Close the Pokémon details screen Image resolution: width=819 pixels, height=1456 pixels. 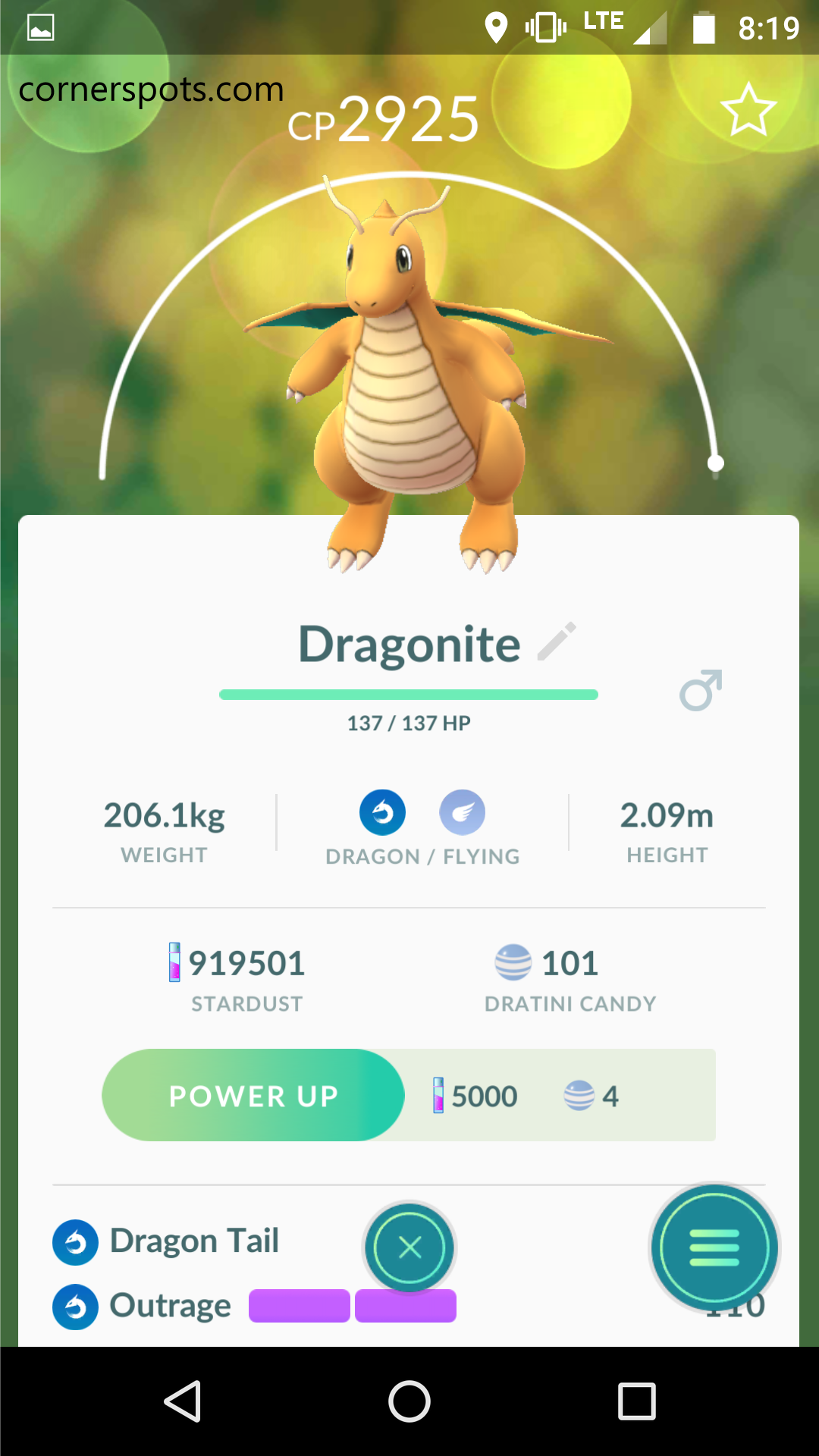[409, 1247]
